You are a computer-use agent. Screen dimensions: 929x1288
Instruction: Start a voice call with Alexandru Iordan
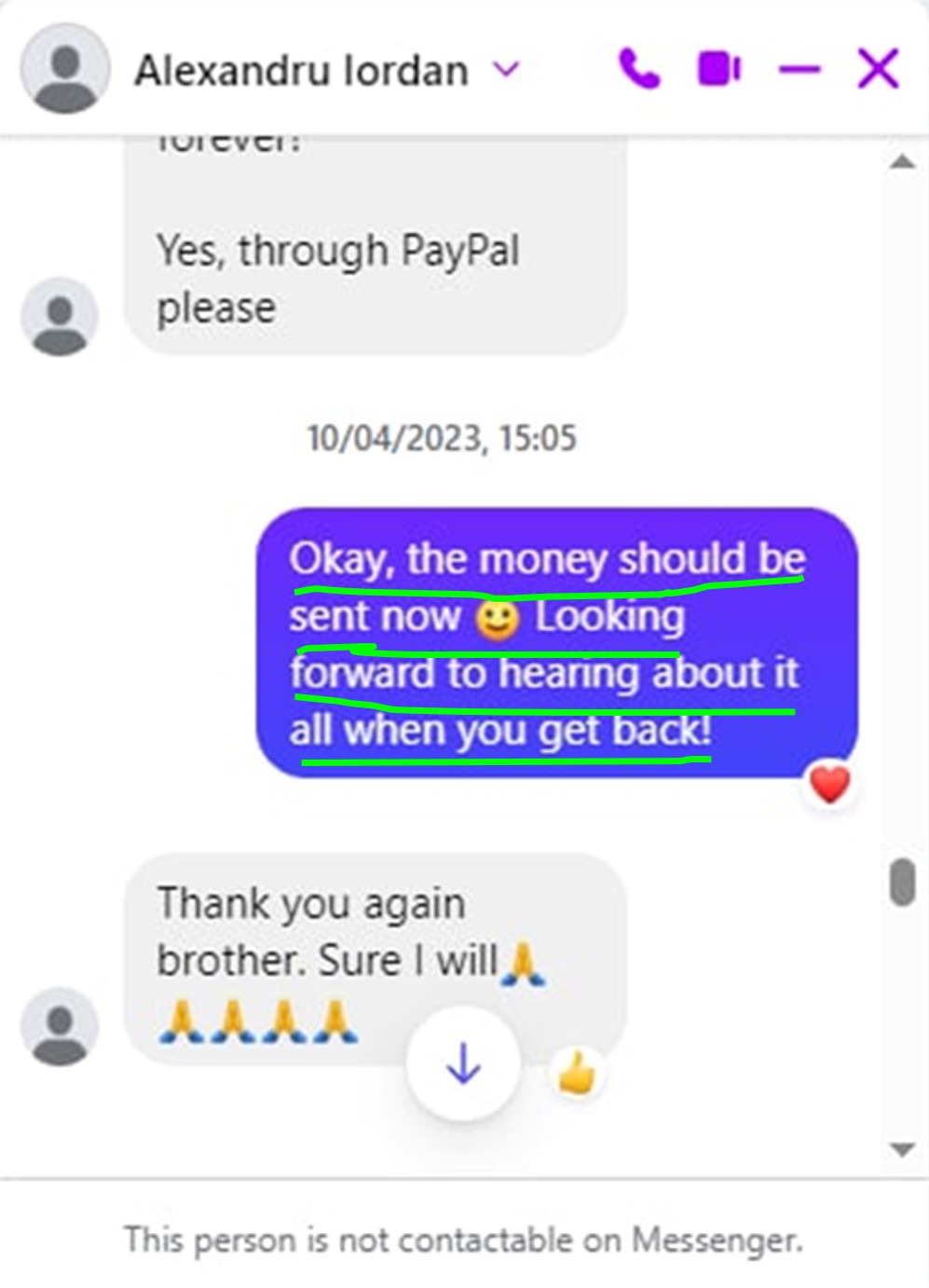tap(639, 69)
